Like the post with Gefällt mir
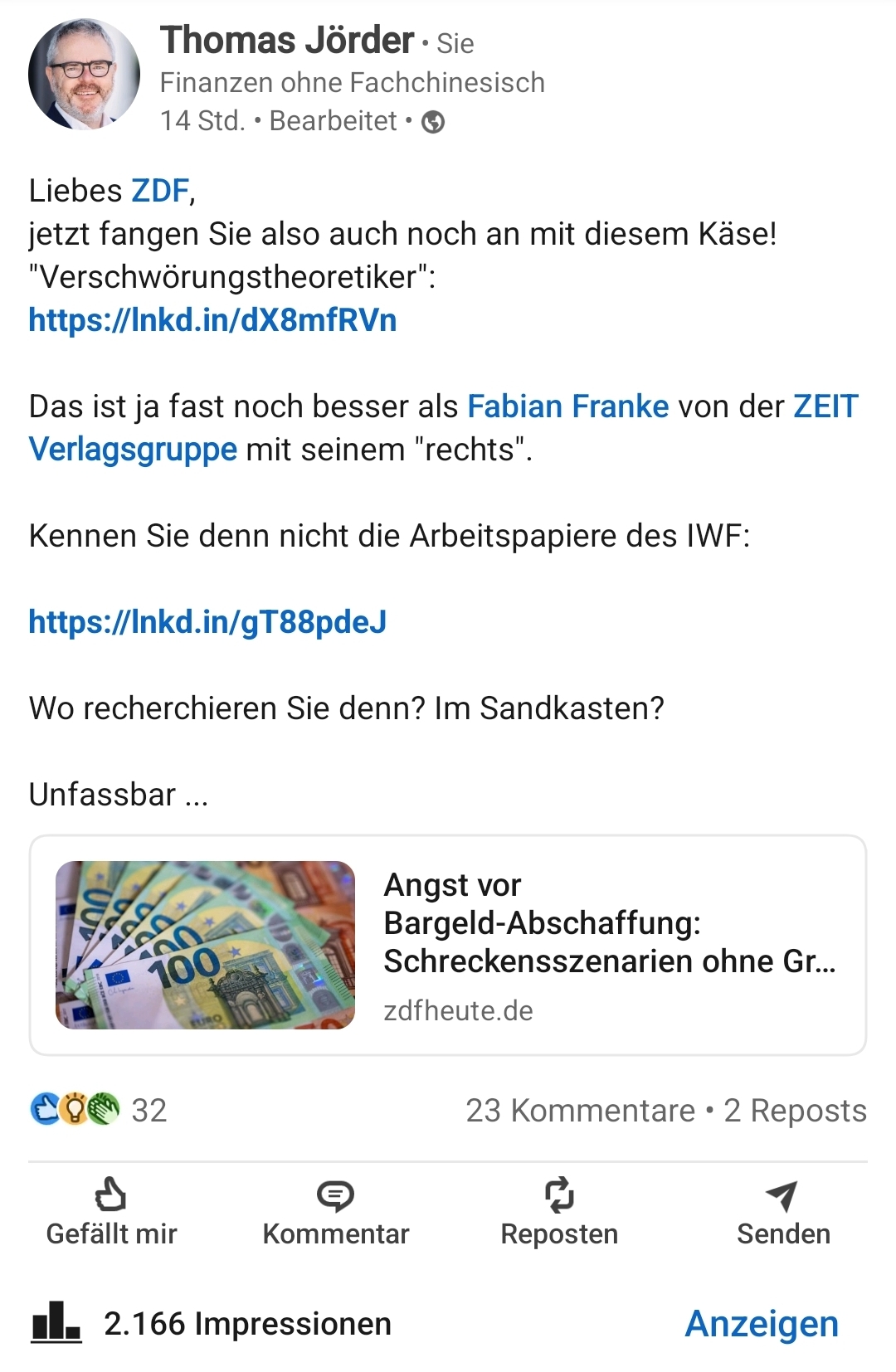 pos(111,1212)
